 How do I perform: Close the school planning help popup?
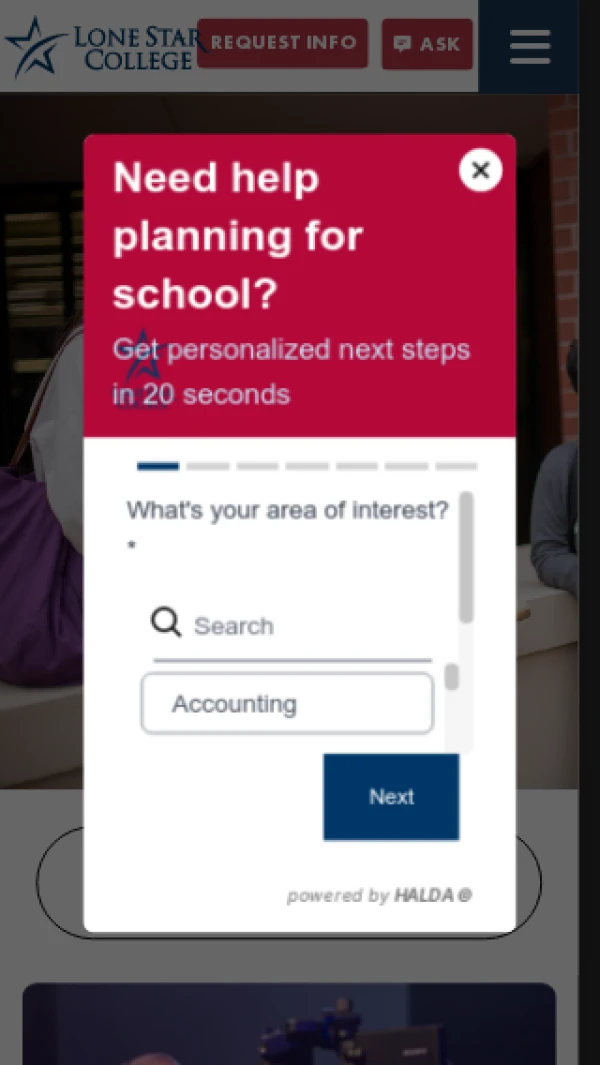click(480, 171)
